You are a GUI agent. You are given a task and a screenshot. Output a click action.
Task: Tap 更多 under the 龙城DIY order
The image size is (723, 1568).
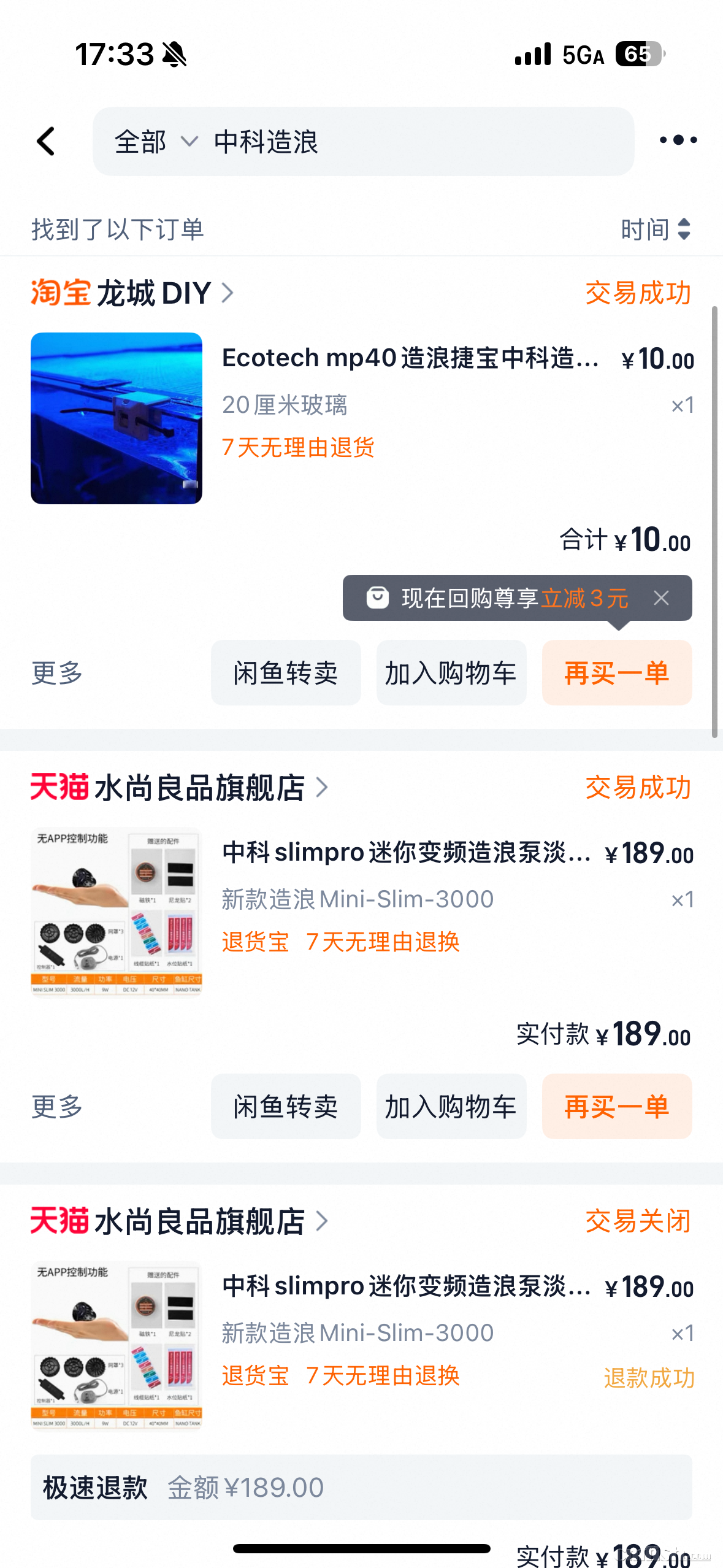[x=57, y=673]
